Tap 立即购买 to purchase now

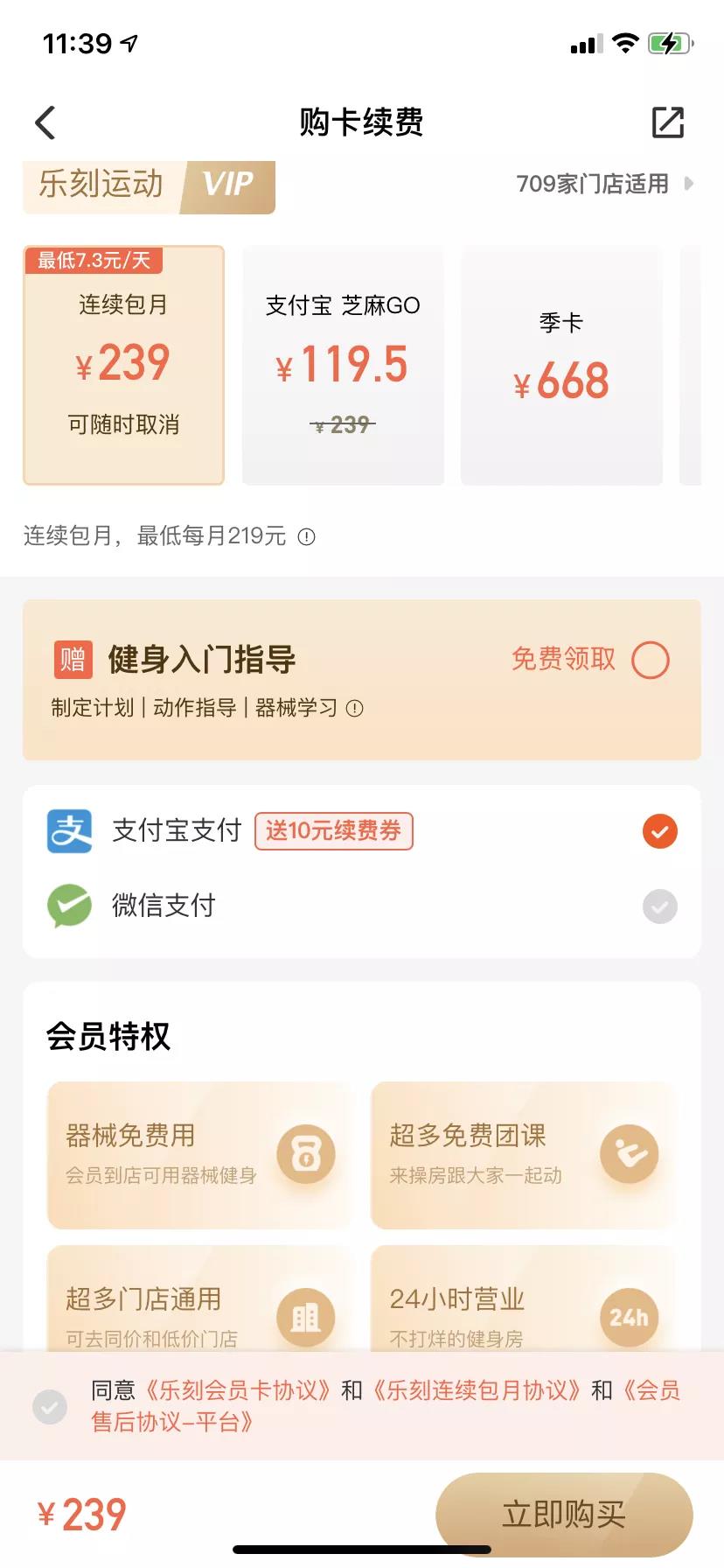click(x=564, y=1514)
